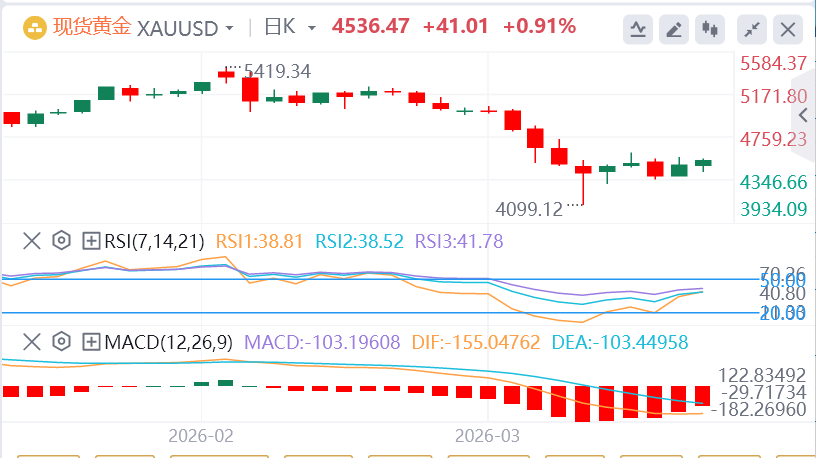Screen dimensions: 816x458
Task: Open RSI indicator settings
Action: click(61, 241)
